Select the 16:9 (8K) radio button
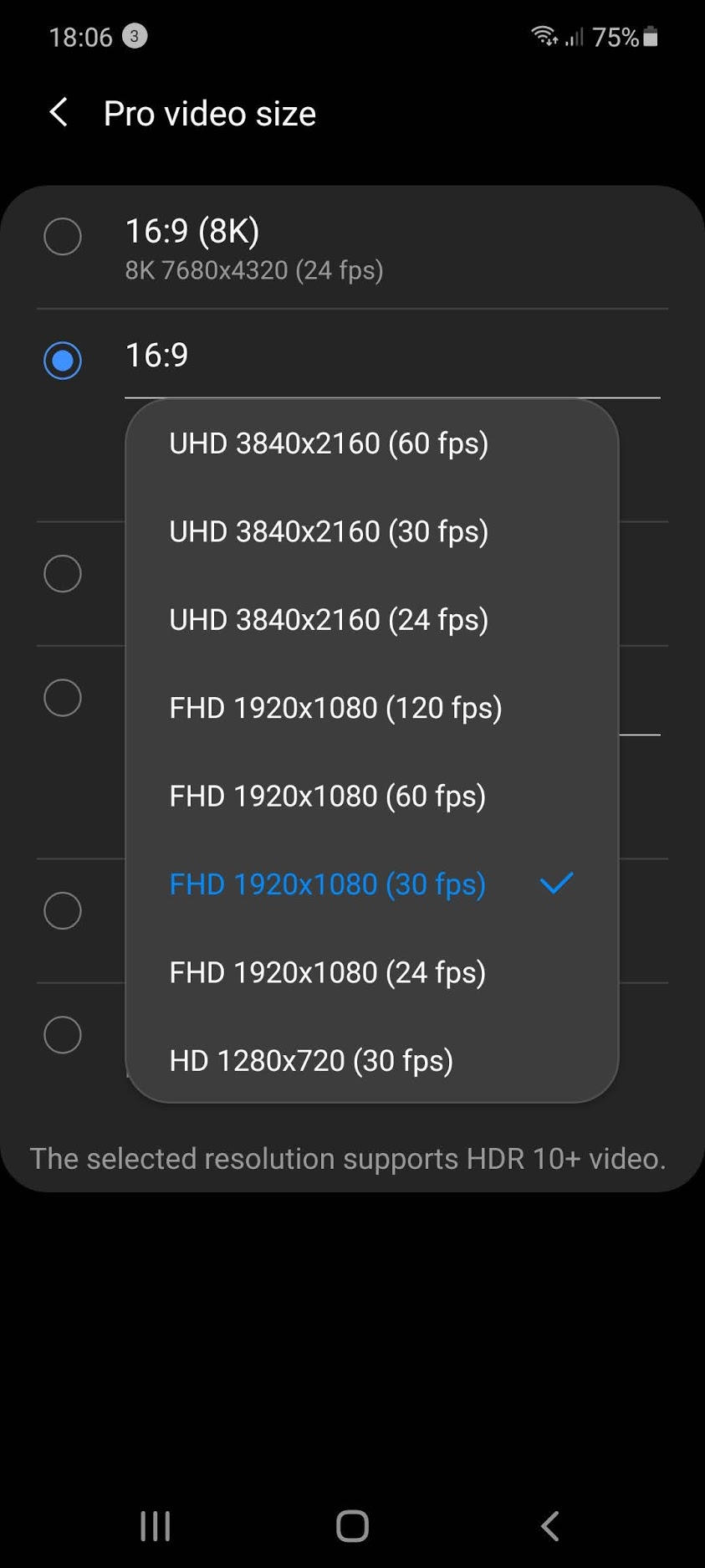The width and height of the screenshot is (705, 1568). (63, 237)
